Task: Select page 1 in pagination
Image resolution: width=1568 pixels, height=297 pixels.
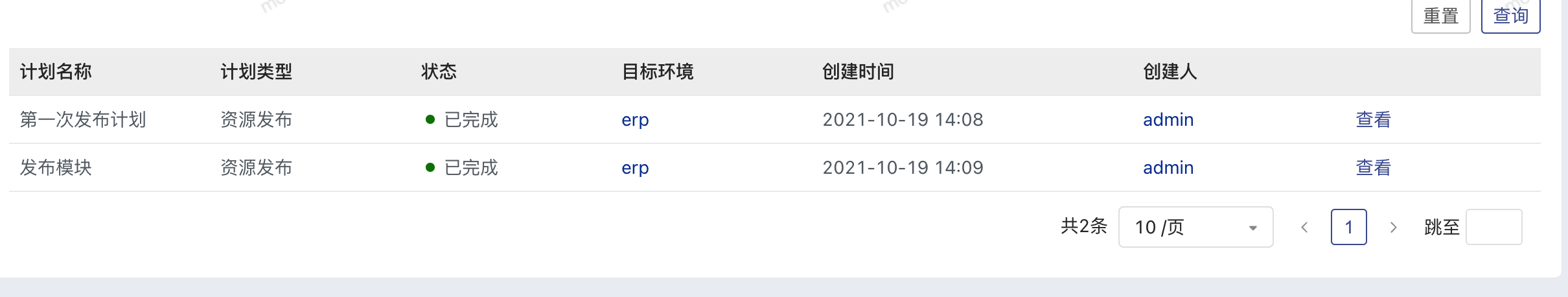Action: click(1348, 227)
